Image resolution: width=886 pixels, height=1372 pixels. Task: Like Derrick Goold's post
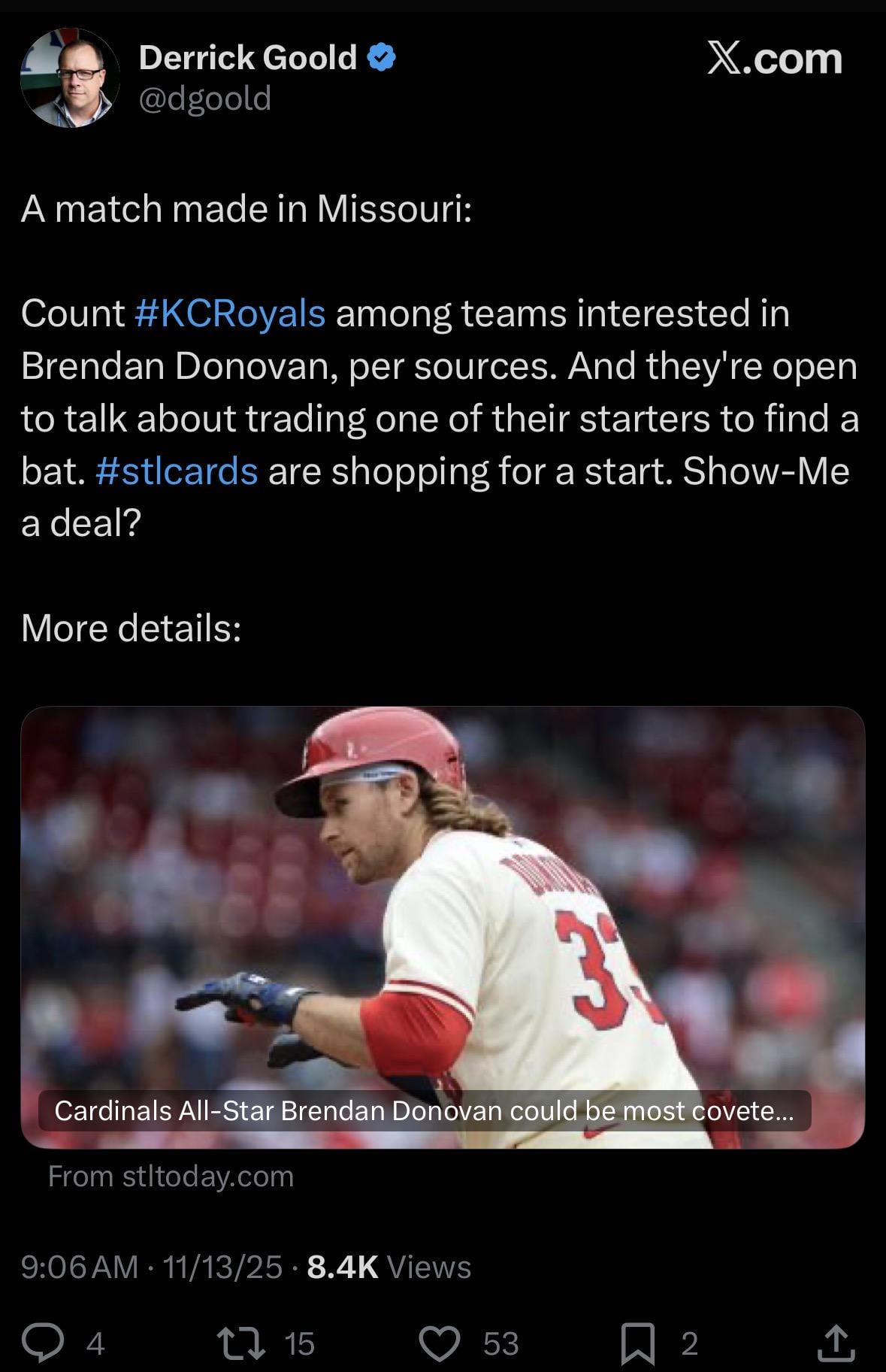(439, 1343)
